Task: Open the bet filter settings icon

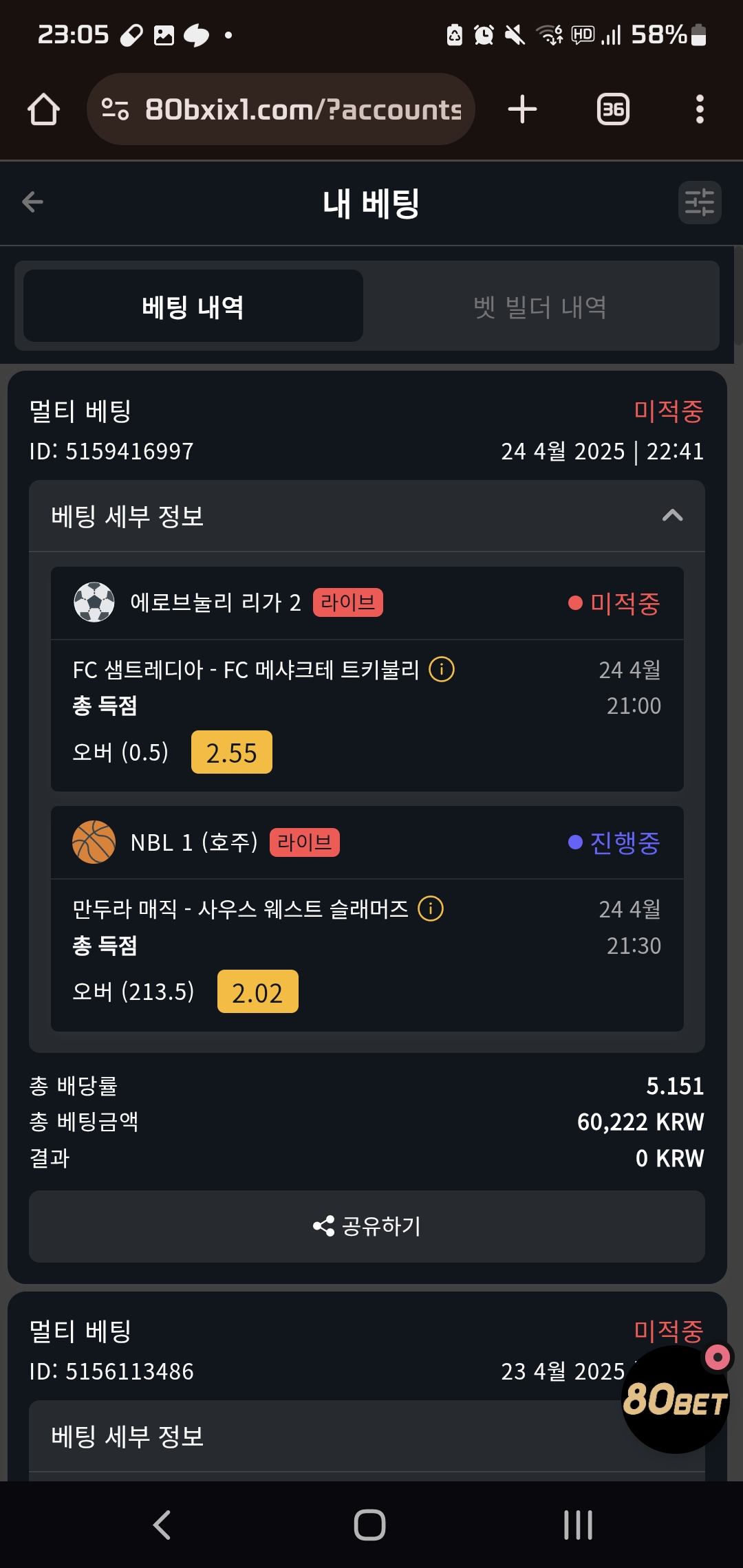Action: pyautogui.click(x=699, y=202)
